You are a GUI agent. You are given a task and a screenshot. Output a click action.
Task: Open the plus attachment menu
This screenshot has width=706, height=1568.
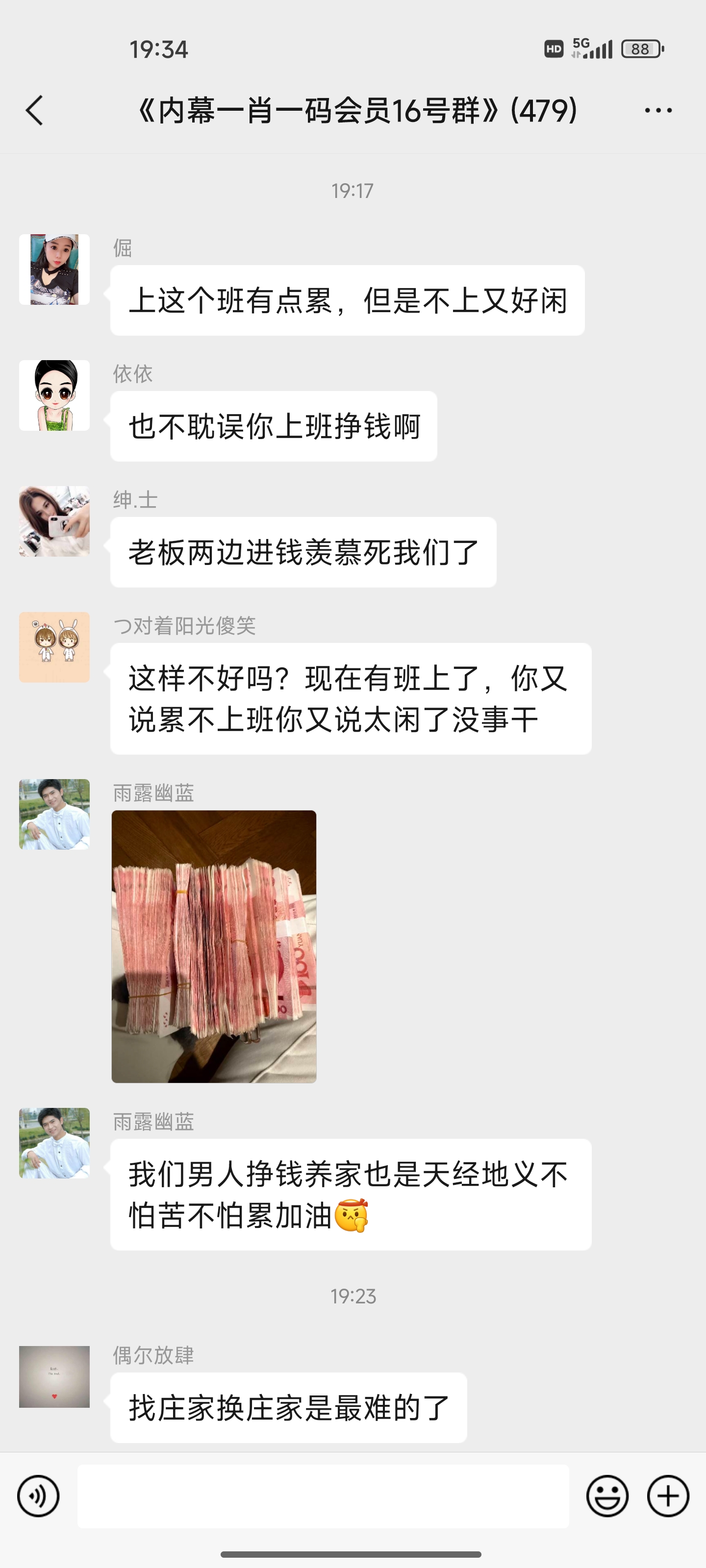click(668, 1495)
